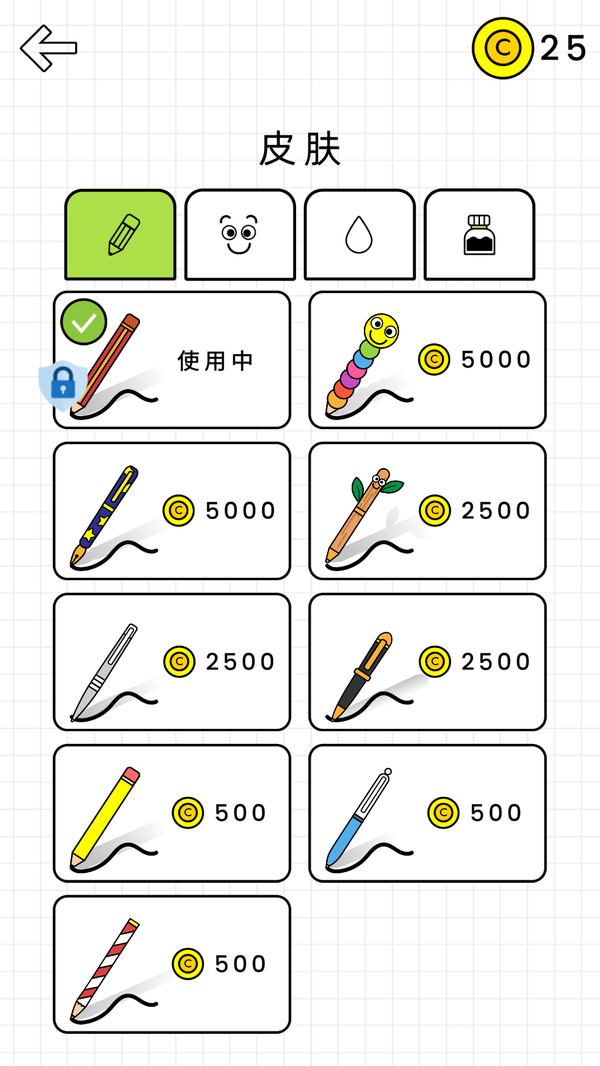This screenshot has width=600, height=1066.
Task: Buy the blue star fountain pen skin
Action: tap(172, 511)
